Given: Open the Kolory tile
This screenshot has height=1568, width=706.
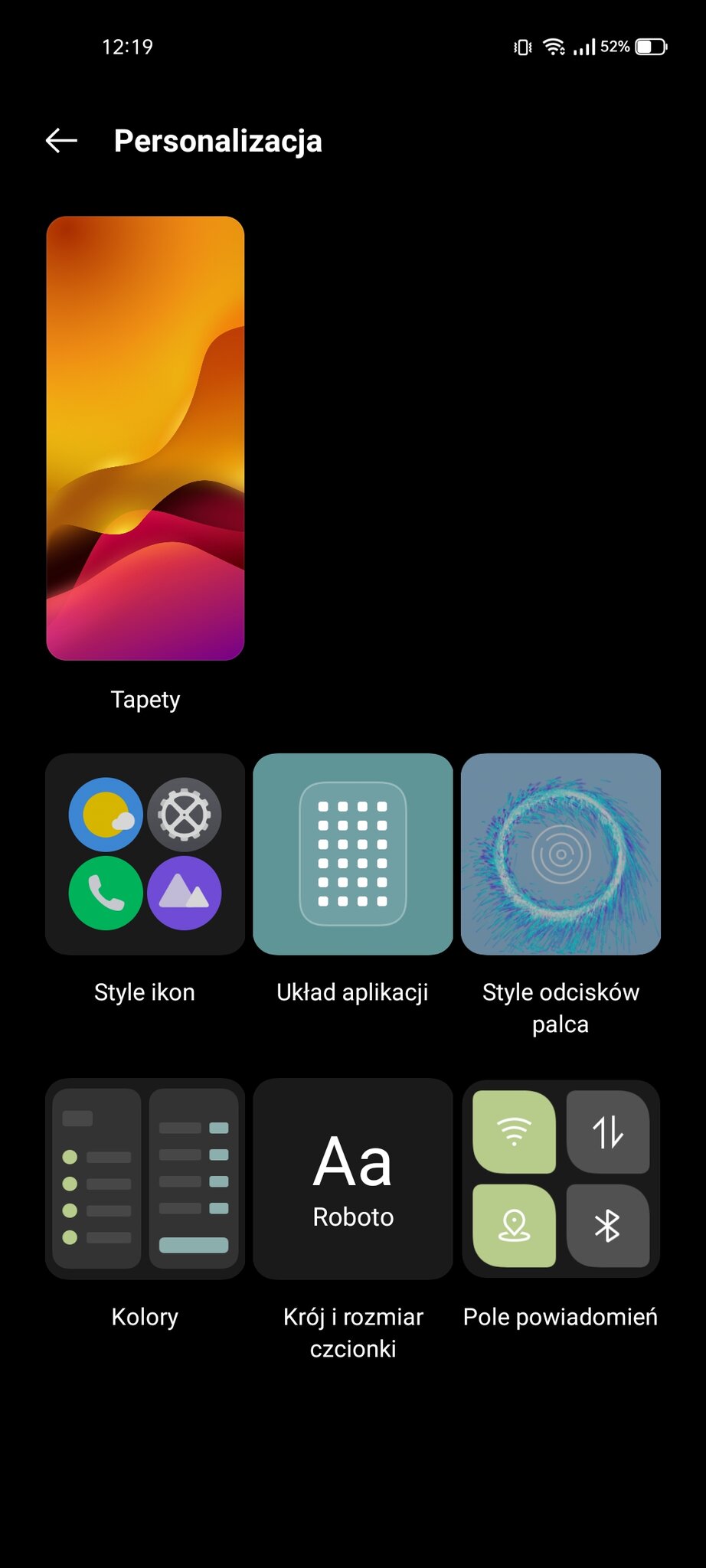Looking at the screenshot, I should tap(145, 1178).
